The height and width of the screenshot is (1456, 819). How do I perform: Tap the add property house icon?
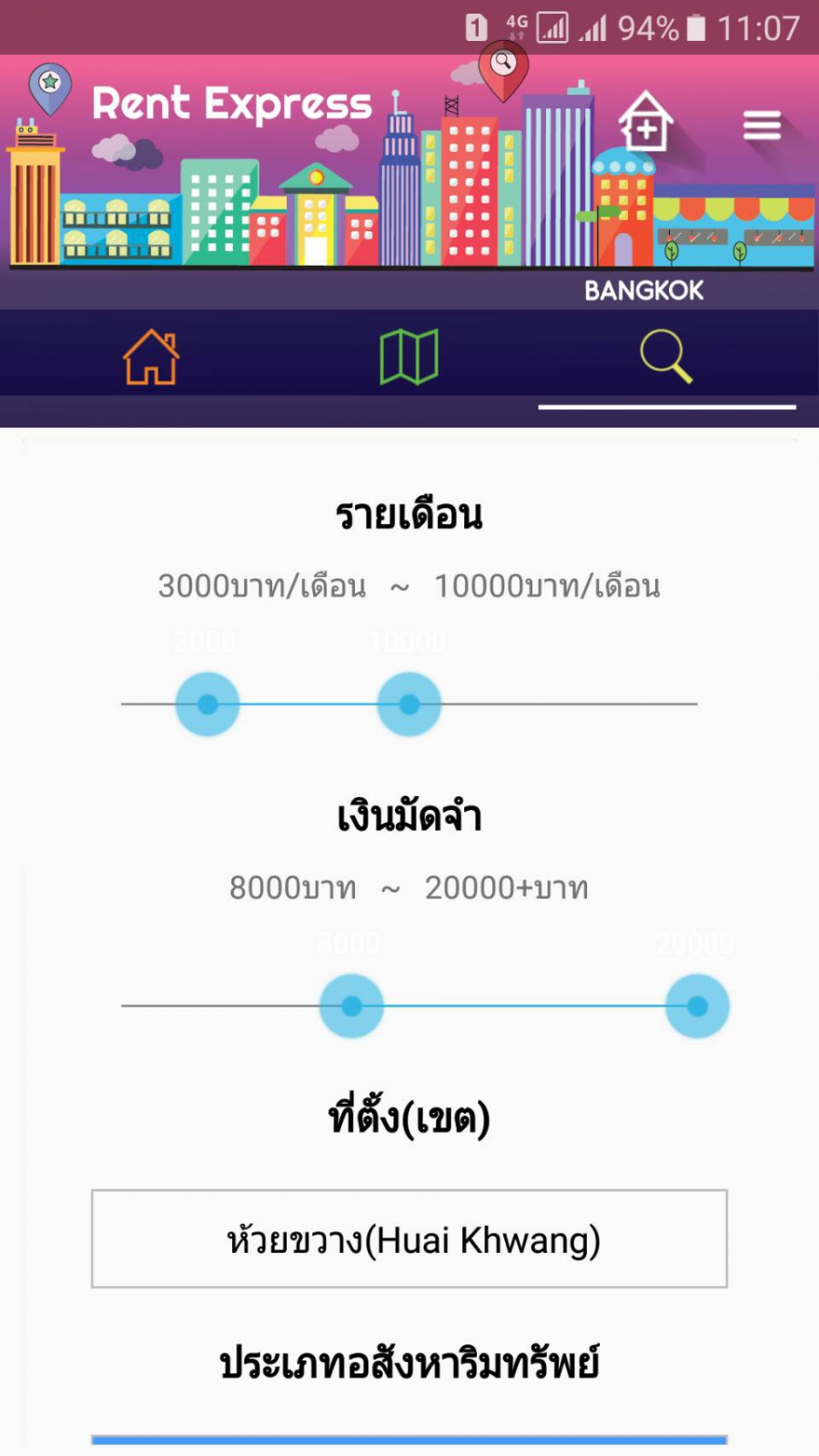(645, 122)
